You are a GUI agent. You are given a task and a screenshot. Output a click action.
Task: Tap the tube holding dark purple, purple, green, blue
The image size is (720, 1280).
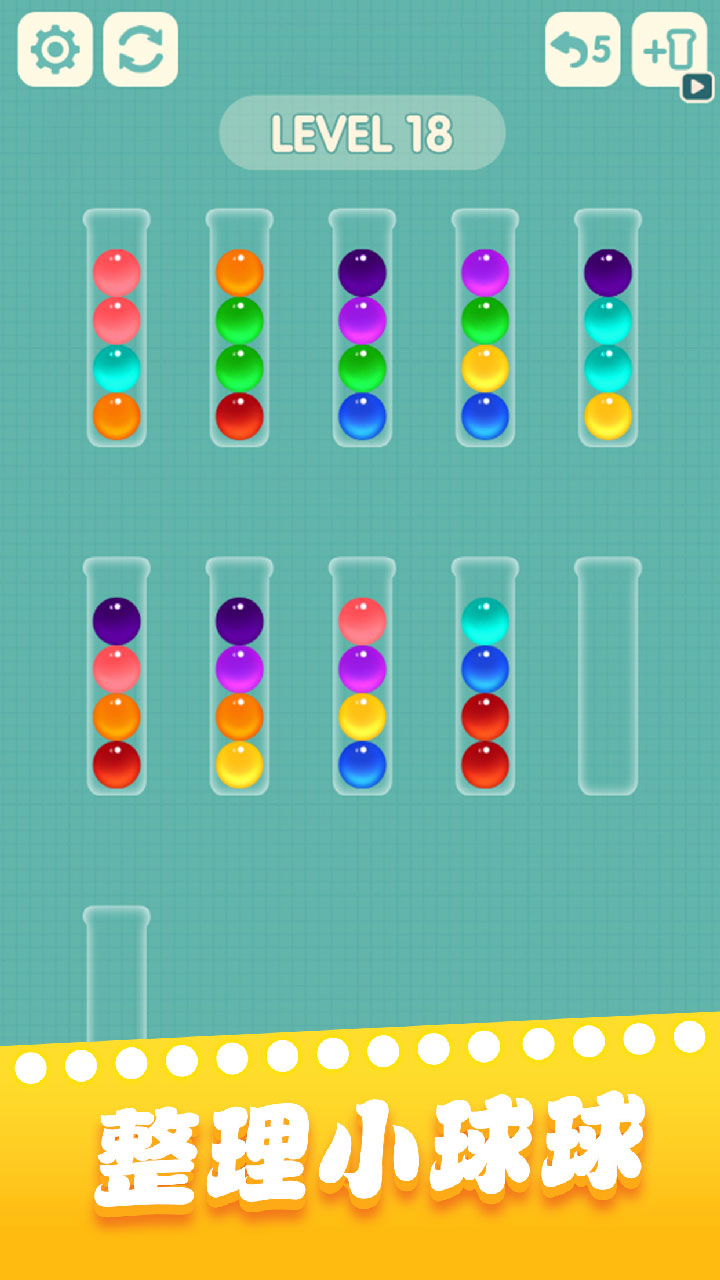(x=362, y=330)
